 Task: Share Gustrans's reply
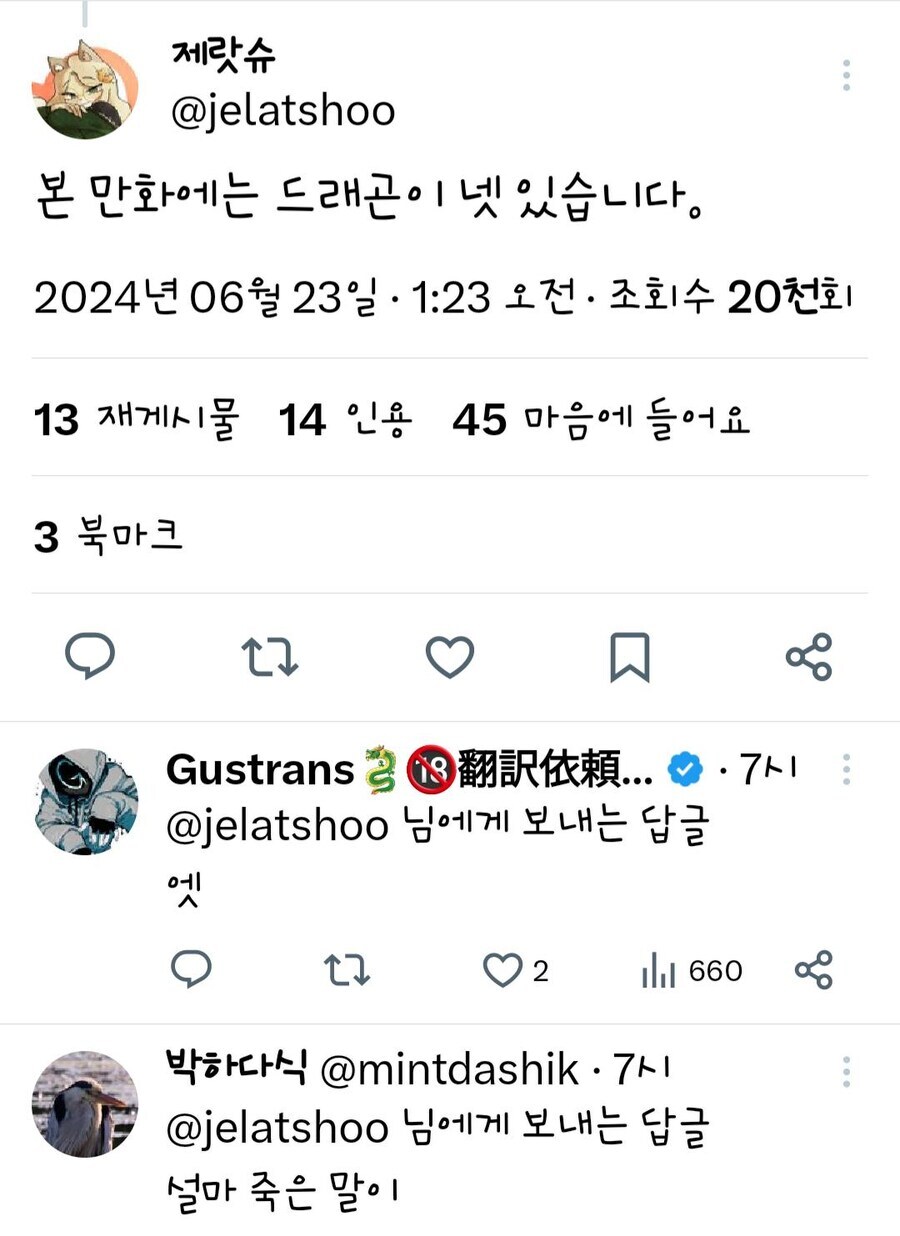coord(813,970)
